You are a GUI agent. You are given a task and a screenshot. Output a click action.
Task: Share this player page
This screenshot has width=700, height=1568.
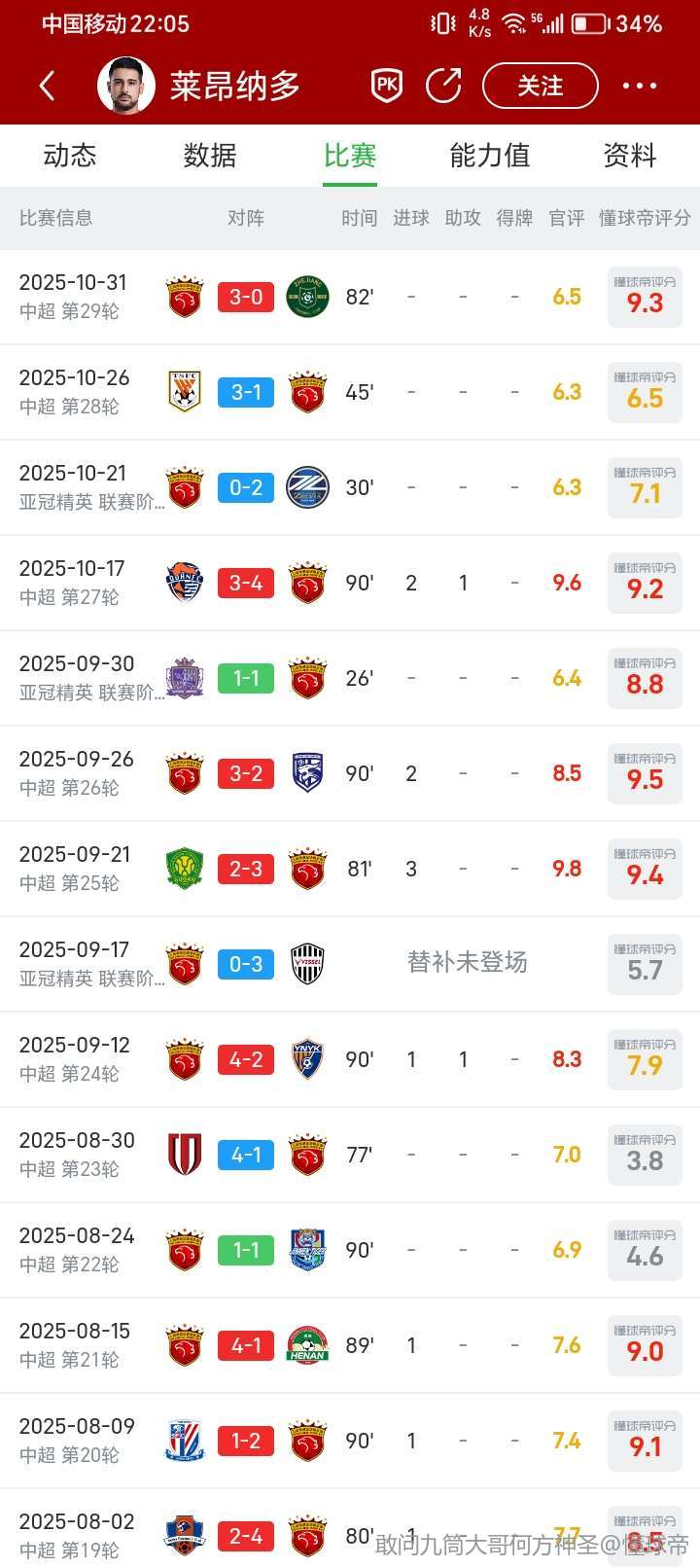pyautogui.click(x=443, y=86)
